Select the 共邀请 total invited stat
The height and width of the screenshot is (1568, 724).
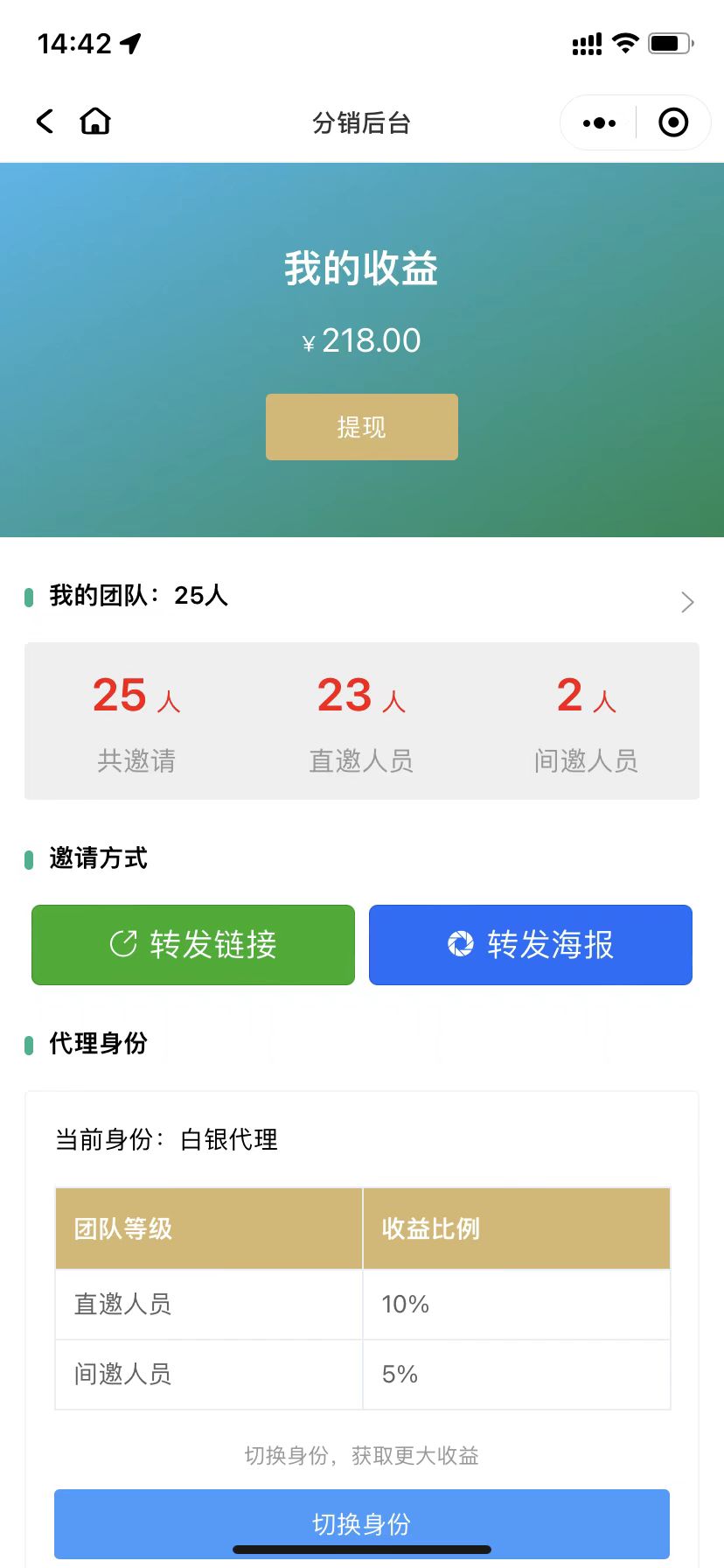136,722
